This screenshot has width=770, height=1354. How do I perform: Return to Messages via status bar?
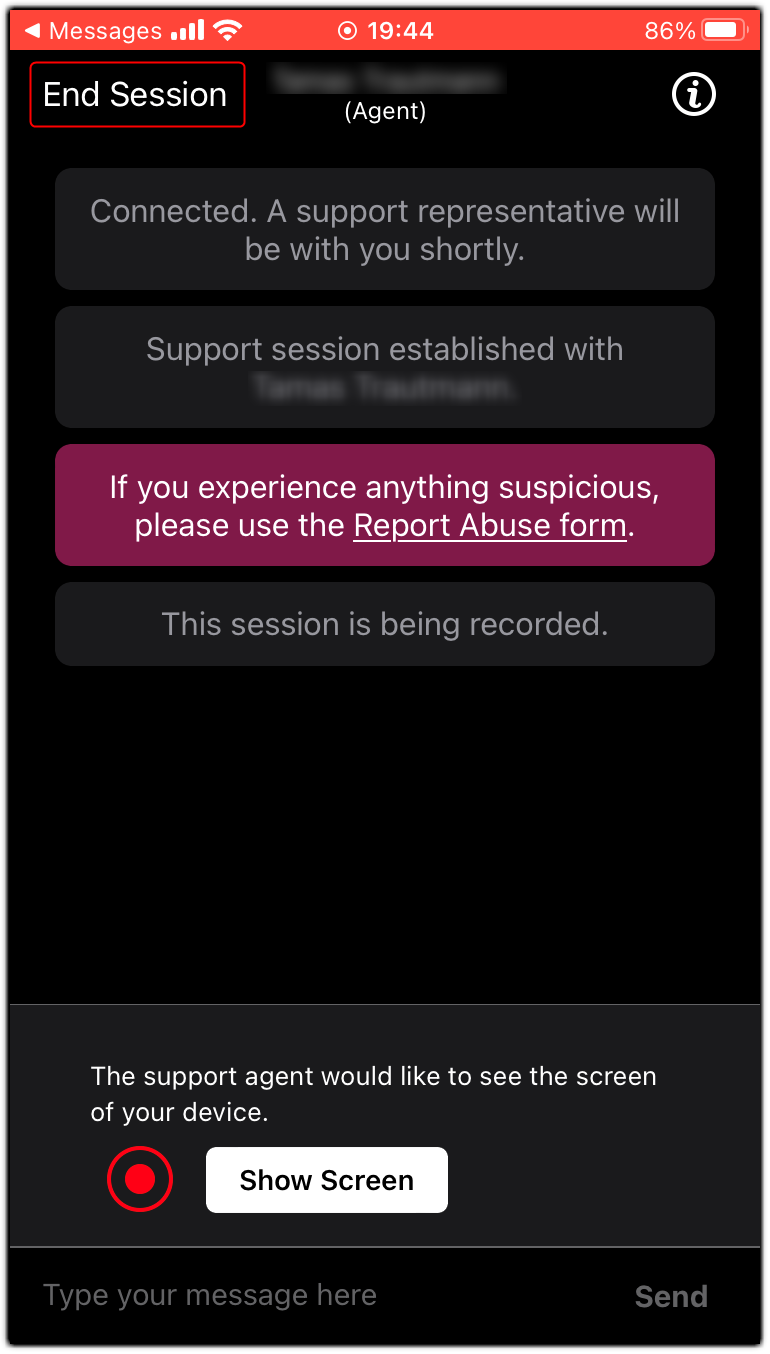tap(92, 31)
